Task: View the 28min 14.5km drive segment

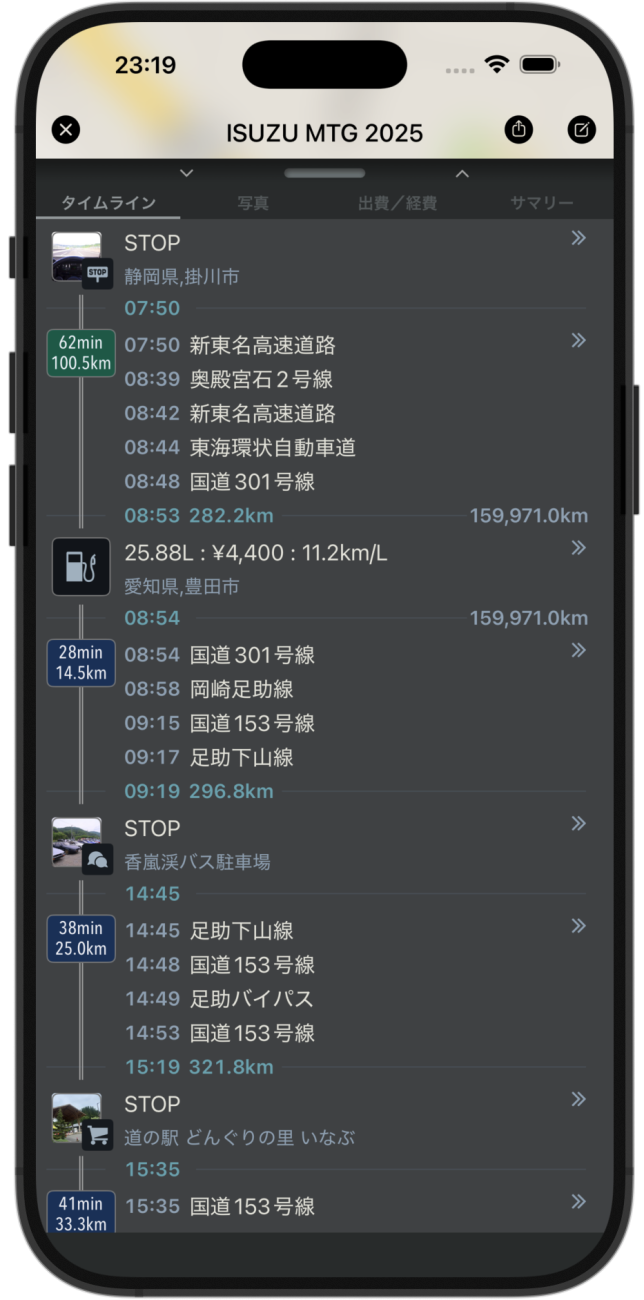Action: coord(577,651)
